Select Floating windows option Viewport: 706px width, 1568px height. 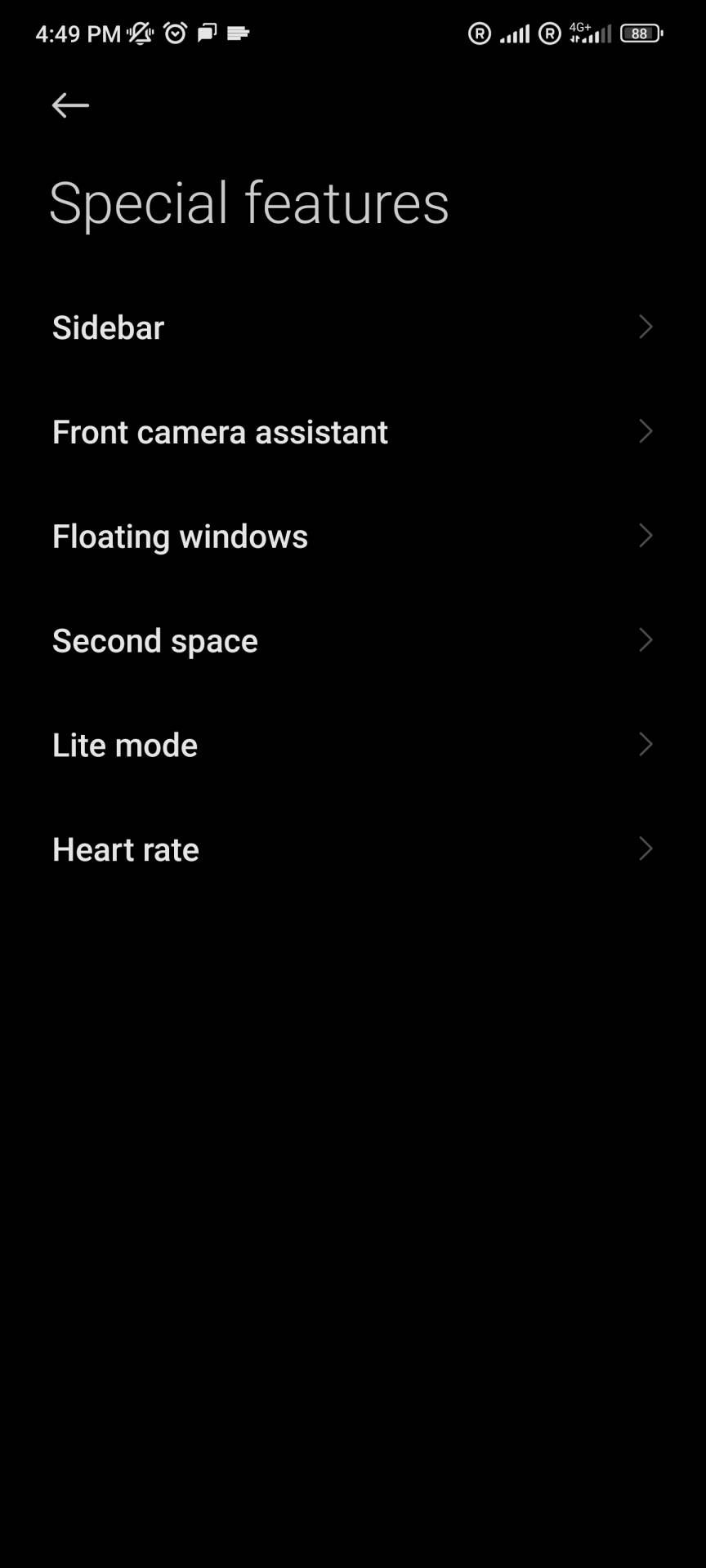(351, 537)
